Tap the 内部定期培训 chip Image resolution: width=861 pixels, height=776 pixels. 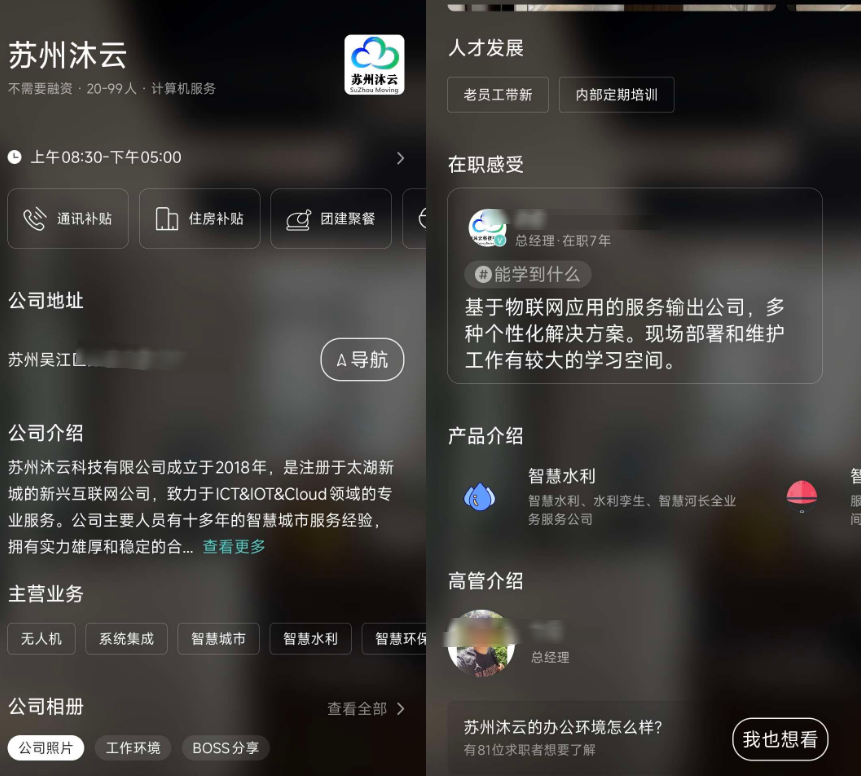(616, 95)
